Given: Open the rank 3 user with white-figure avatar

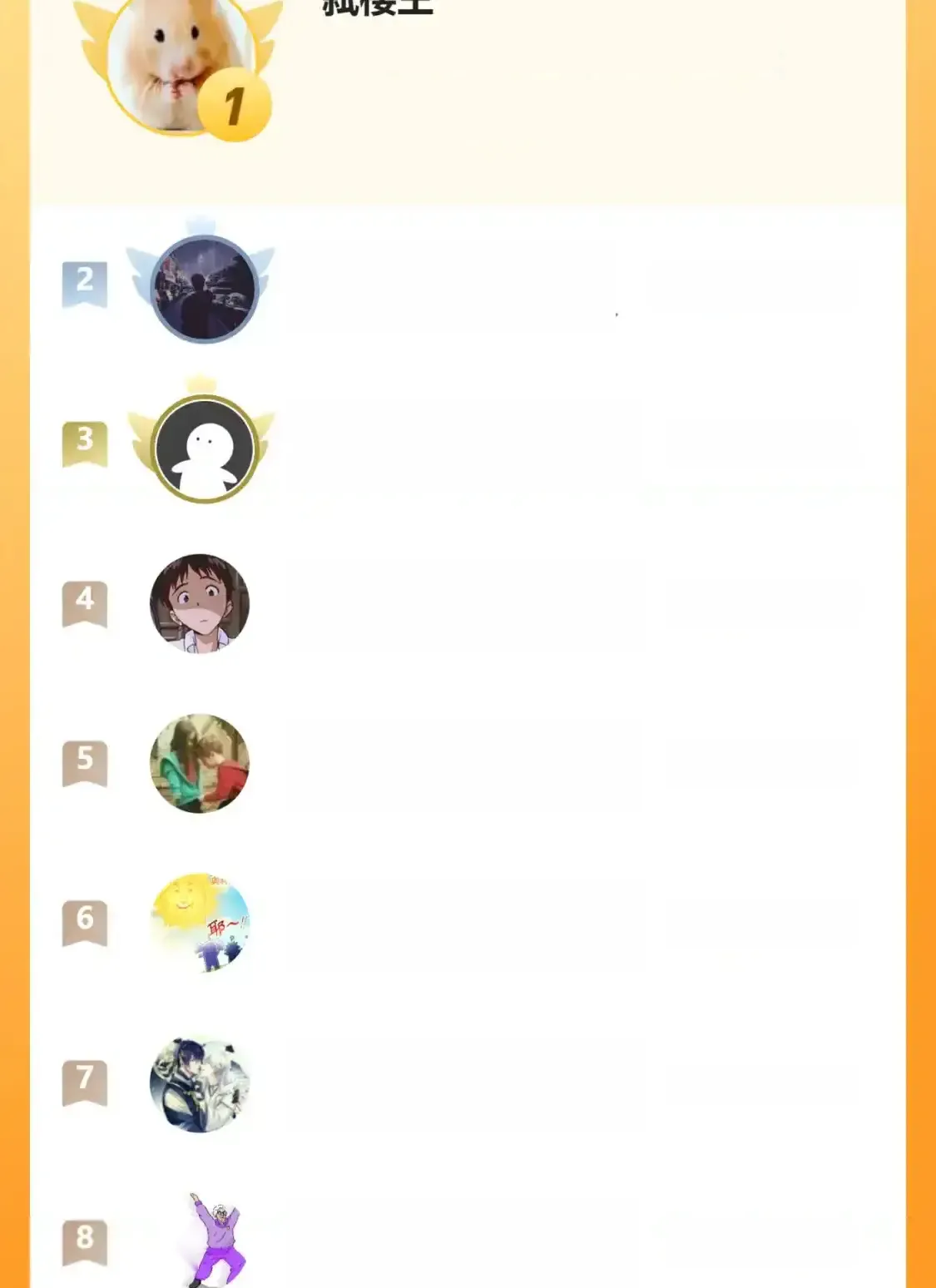Looking at the screenshot, I should point(204,449).
